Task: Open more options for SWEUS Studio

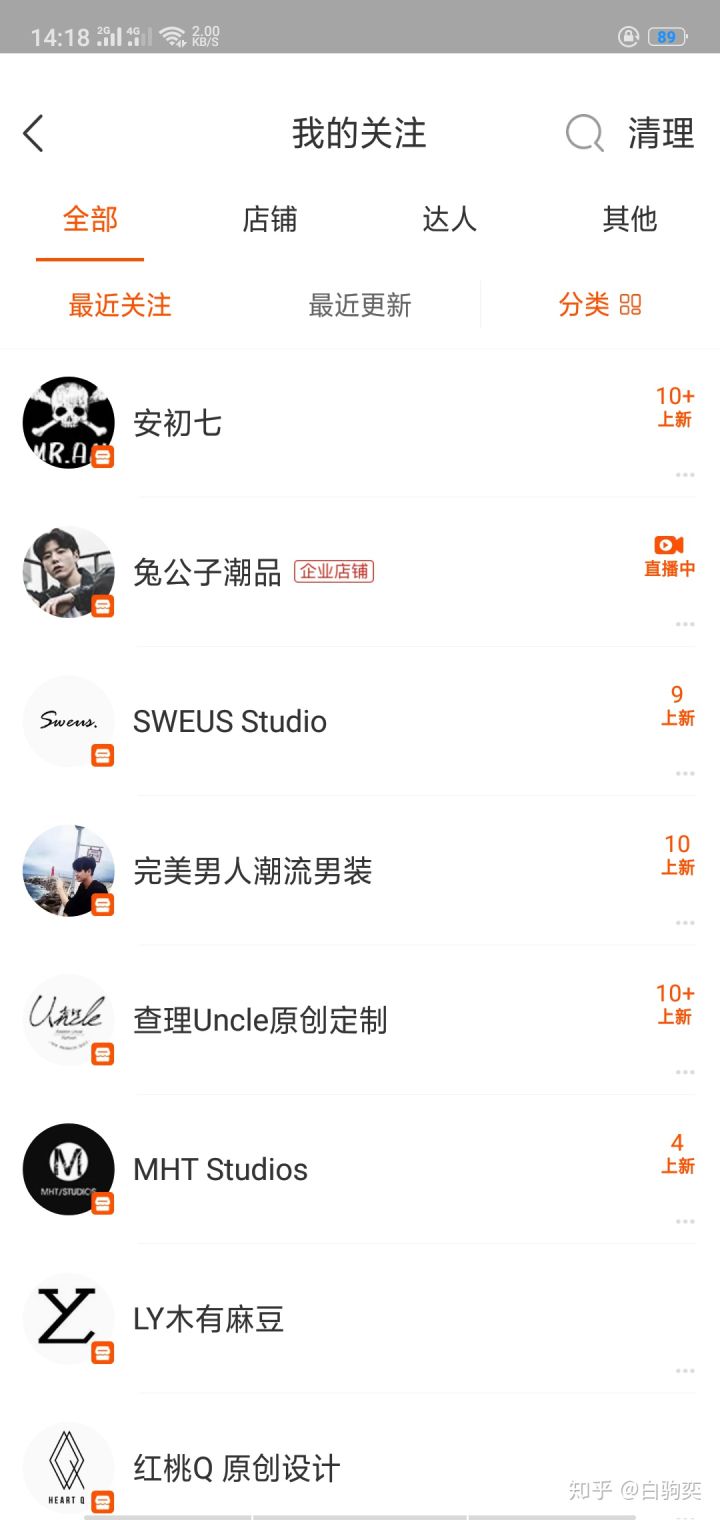Action: point(685,773)
